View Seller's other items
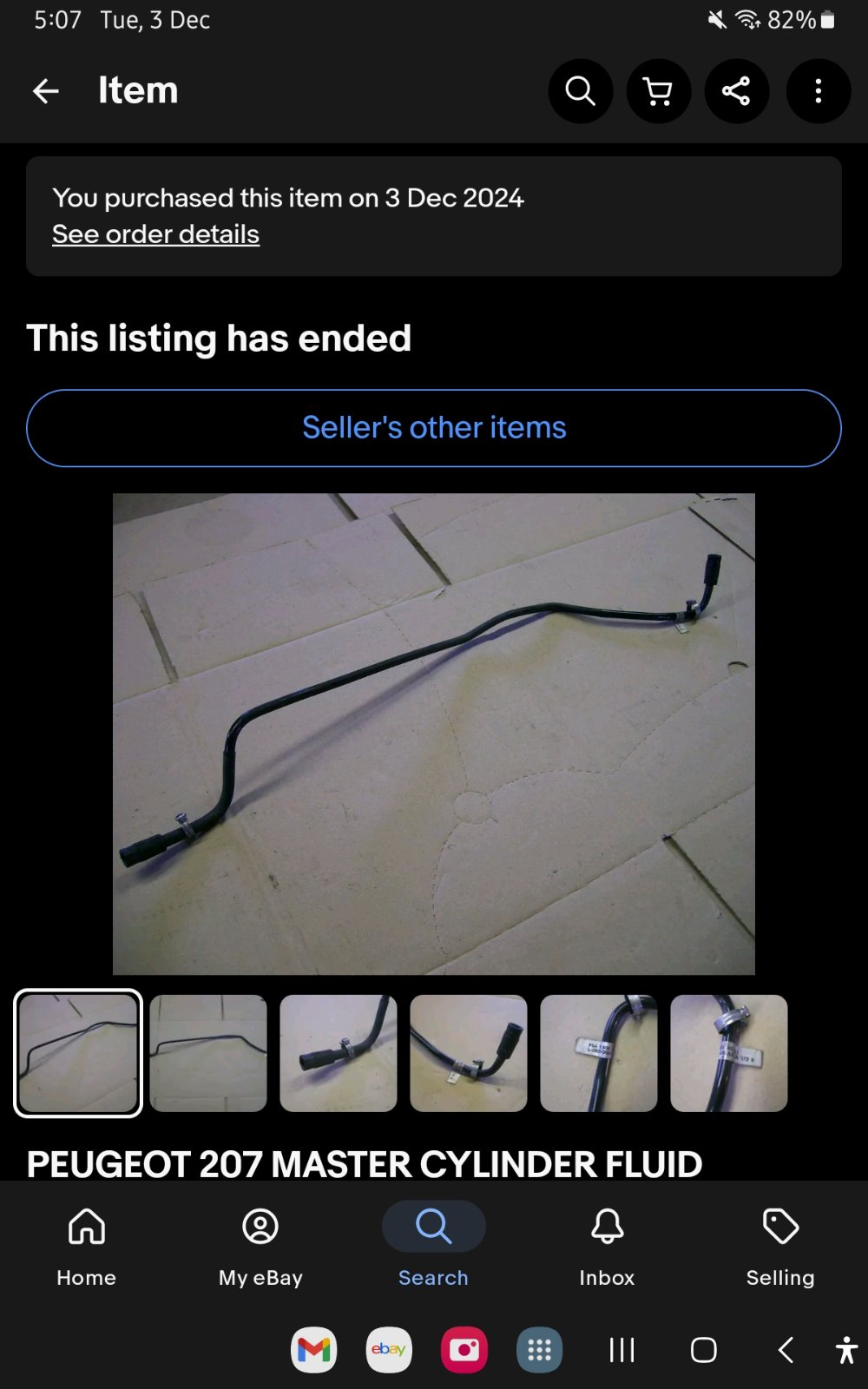This screenshot has width=868, height=1389. tap(434, 428)
